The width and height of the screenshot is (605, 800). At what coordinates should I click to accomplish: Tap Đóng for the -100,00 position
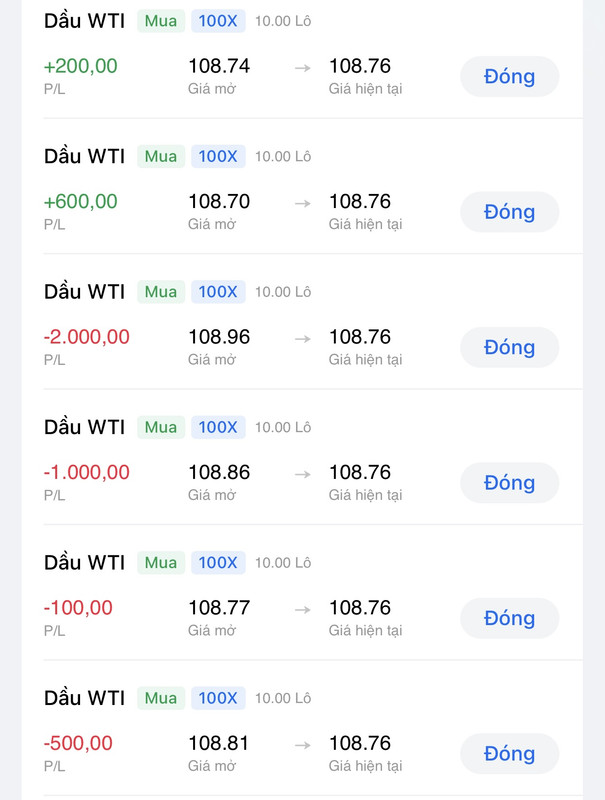[509, 618]
